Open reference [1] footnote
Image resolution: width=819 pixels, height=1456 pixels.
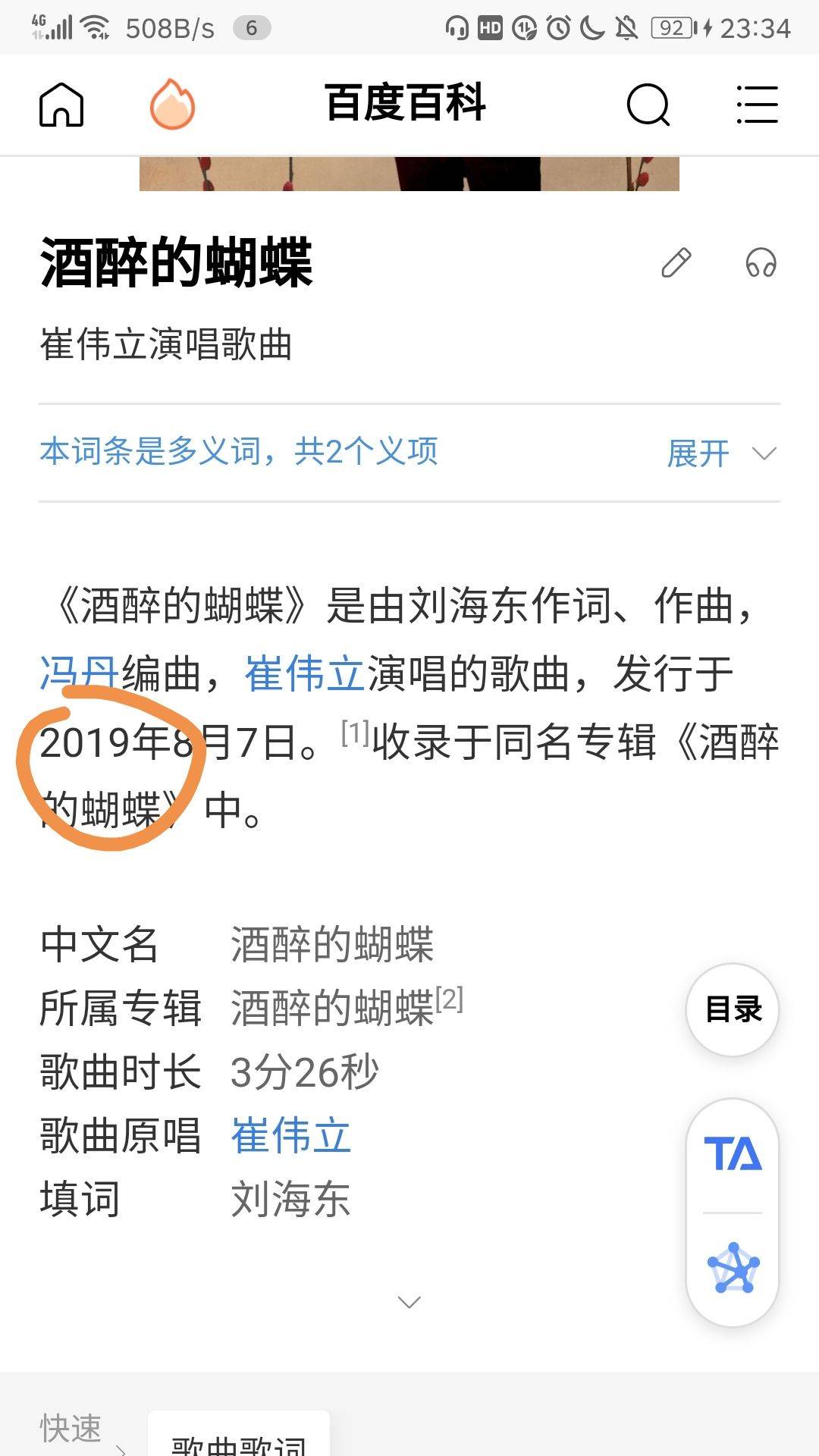click(x=354, y=733)
